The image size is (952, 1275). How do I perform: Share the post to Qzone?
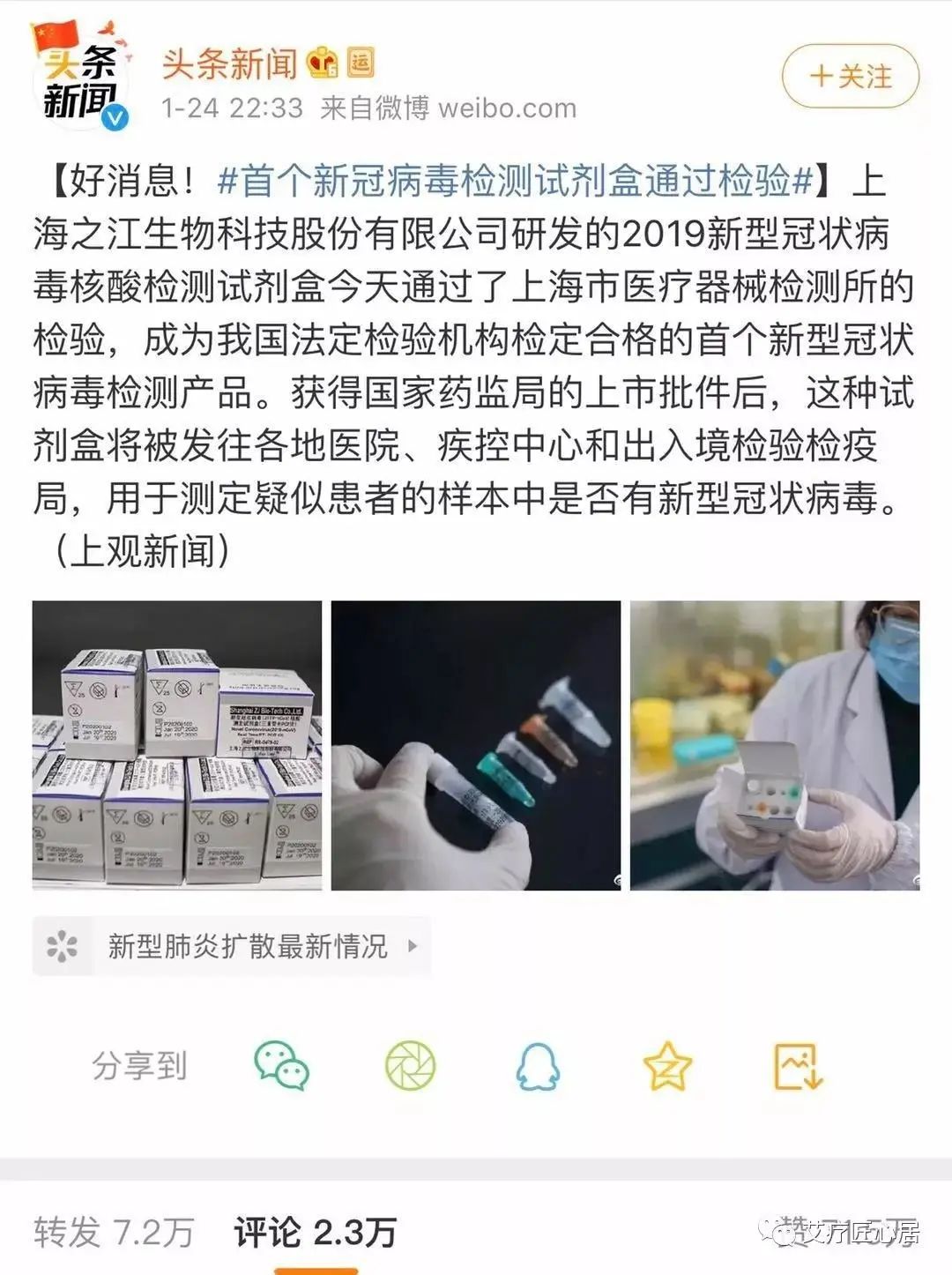pyautogui.click(x=667, y=1065)
